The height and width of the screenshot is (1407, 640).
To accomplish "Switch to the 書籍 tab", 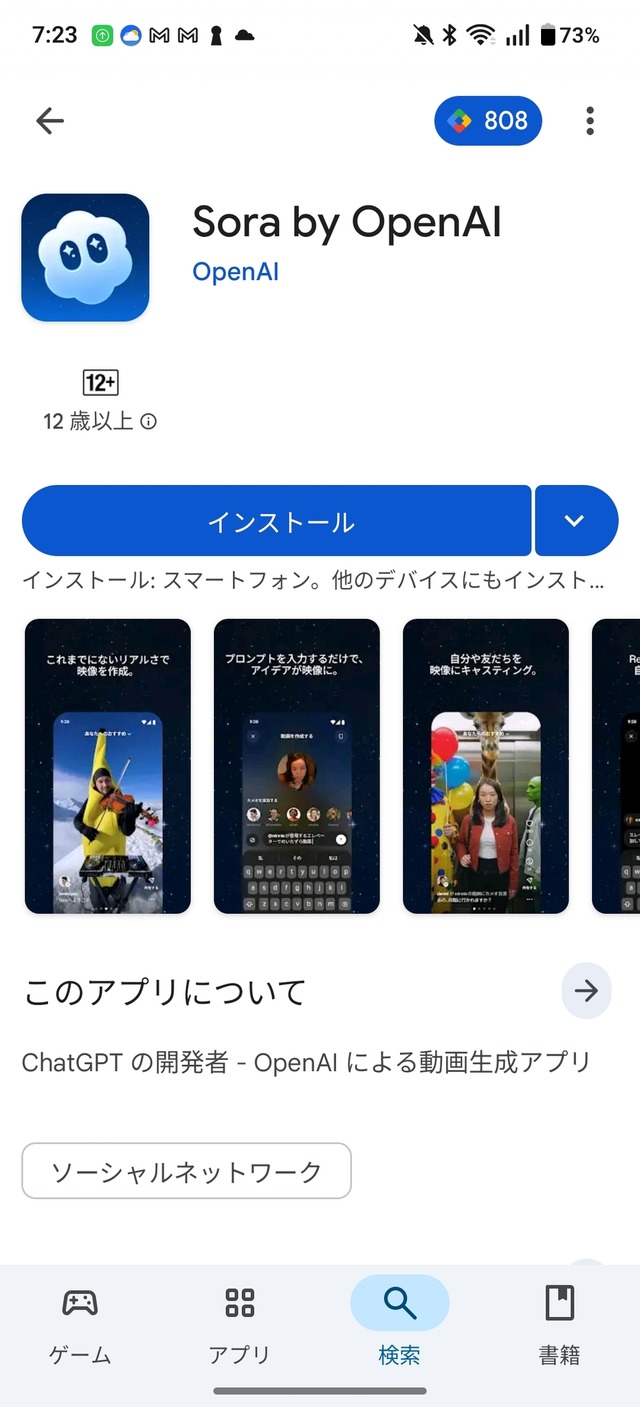I will click(560, 1325).
